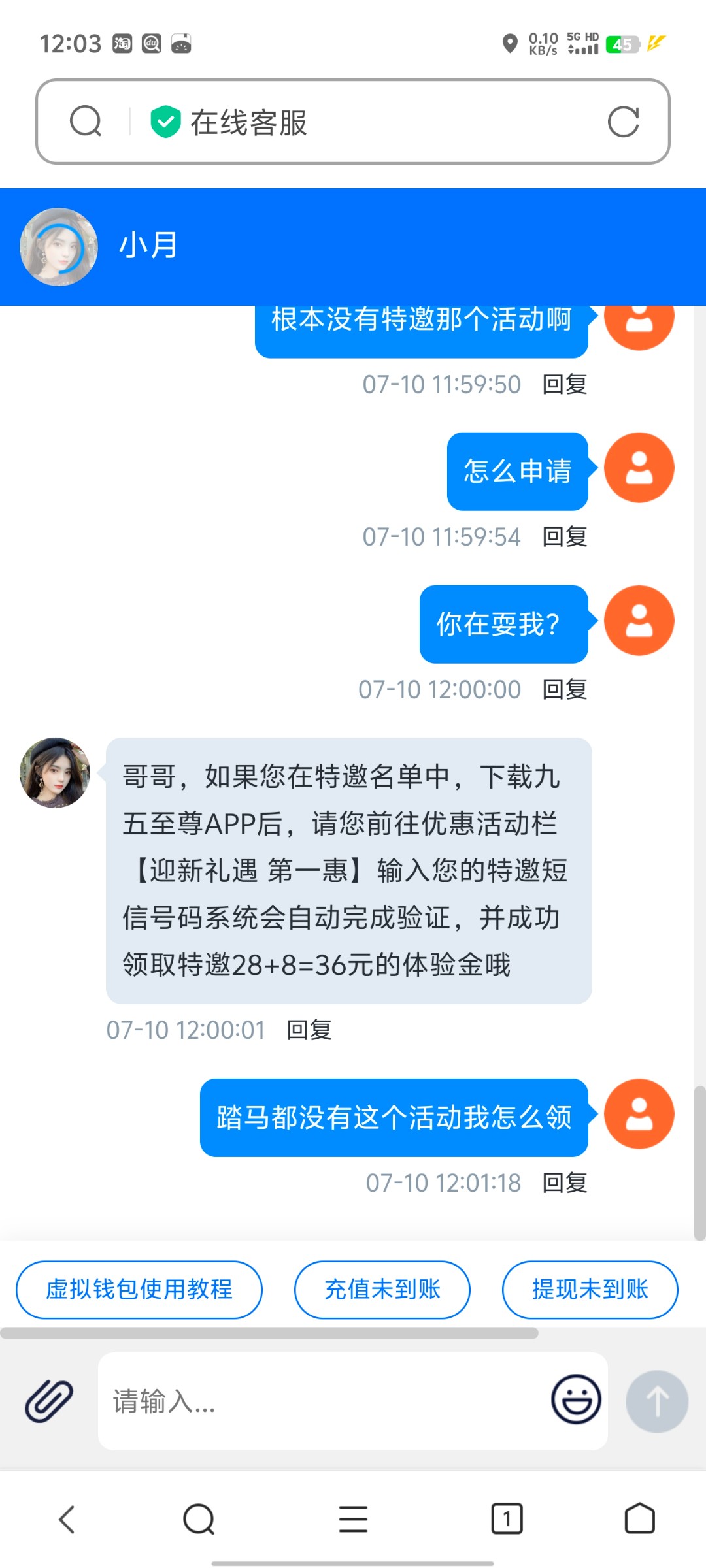Open the tab switcher showing 1 tab
Screen dimensions: 706x1568
point(507,1519)
